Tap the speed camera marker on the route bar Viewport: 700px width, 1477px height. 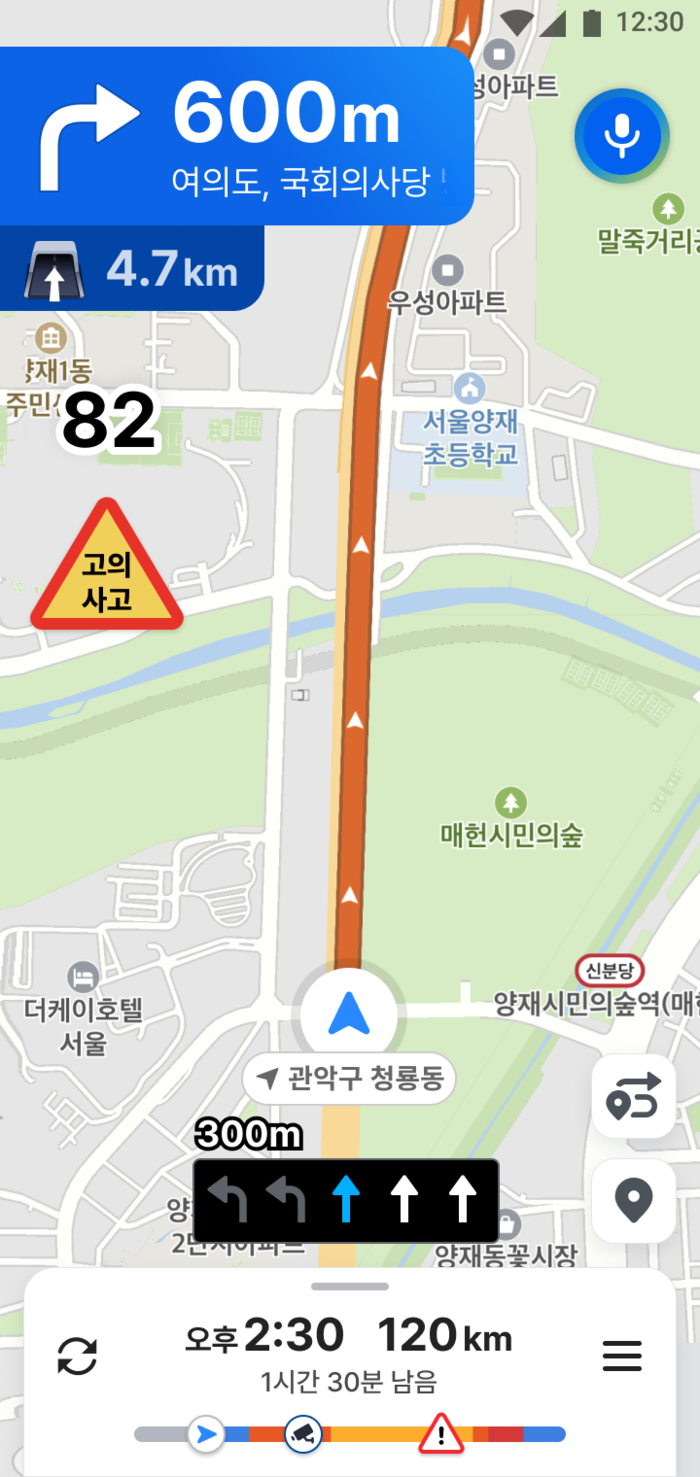point(301,1434)
